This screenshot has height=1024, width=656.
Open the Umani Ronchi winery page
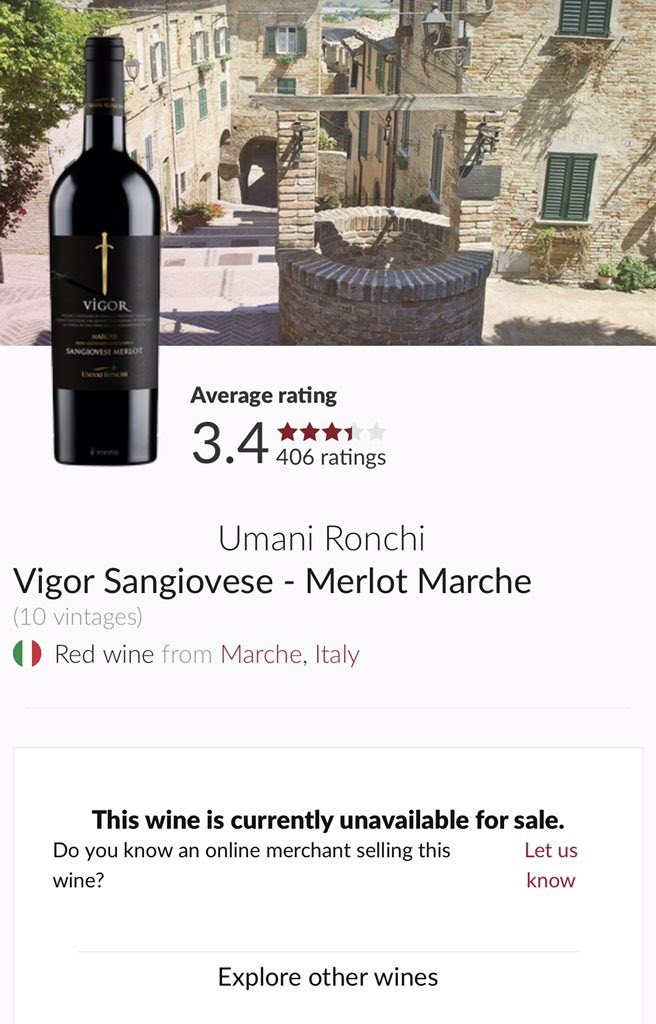[x=321, y=539]
